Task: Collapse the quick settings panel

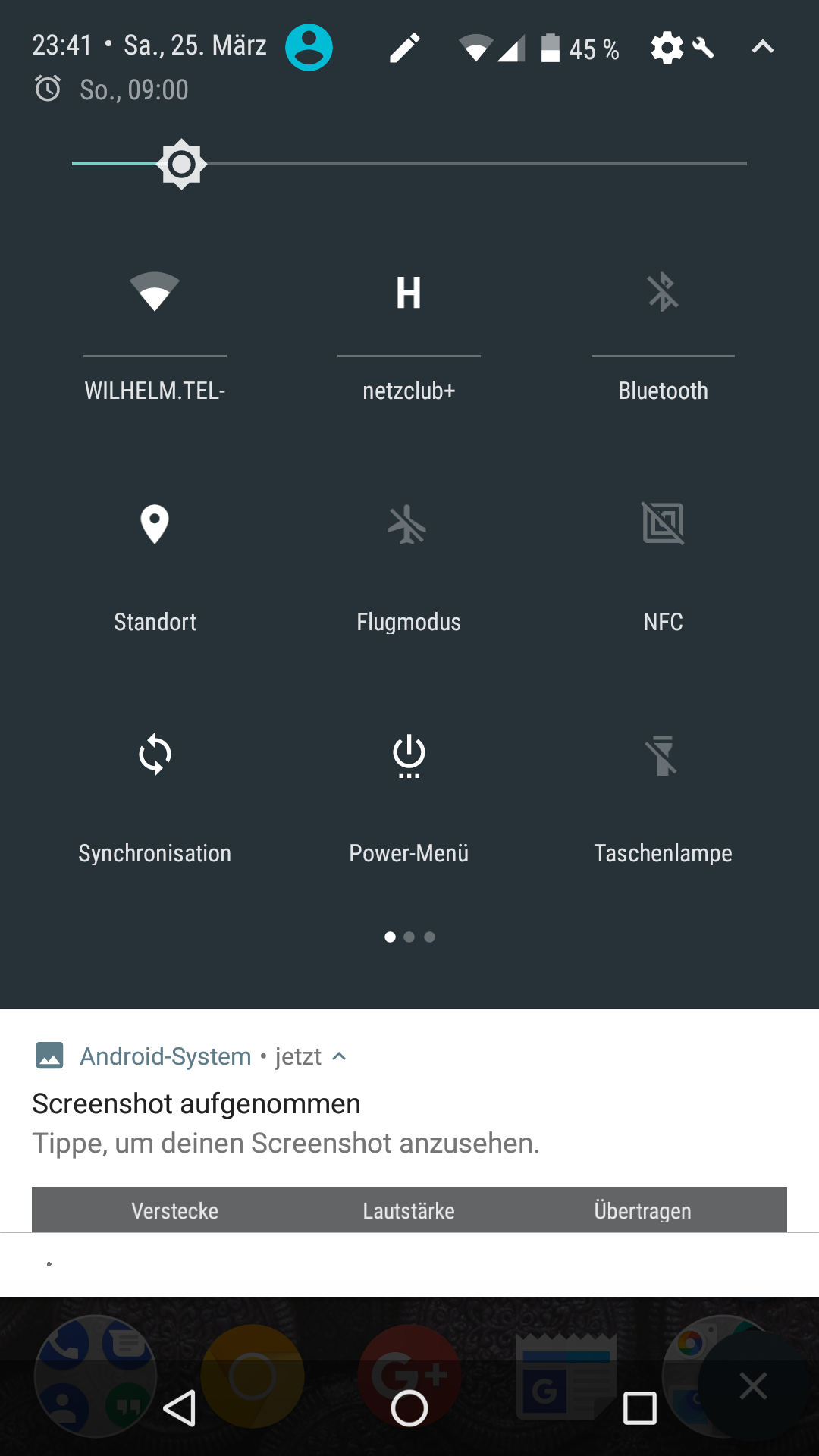Action: click(762, 47)
